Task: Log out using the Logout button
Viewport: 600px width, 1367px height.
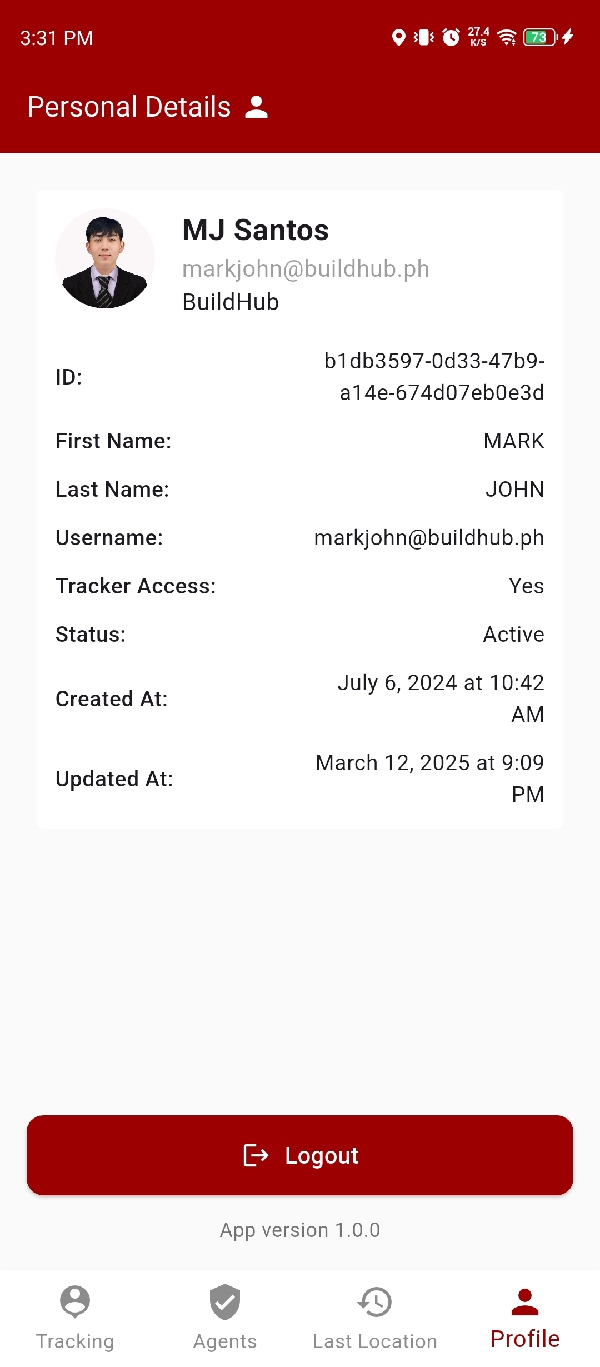Action: click(300, 1155)
